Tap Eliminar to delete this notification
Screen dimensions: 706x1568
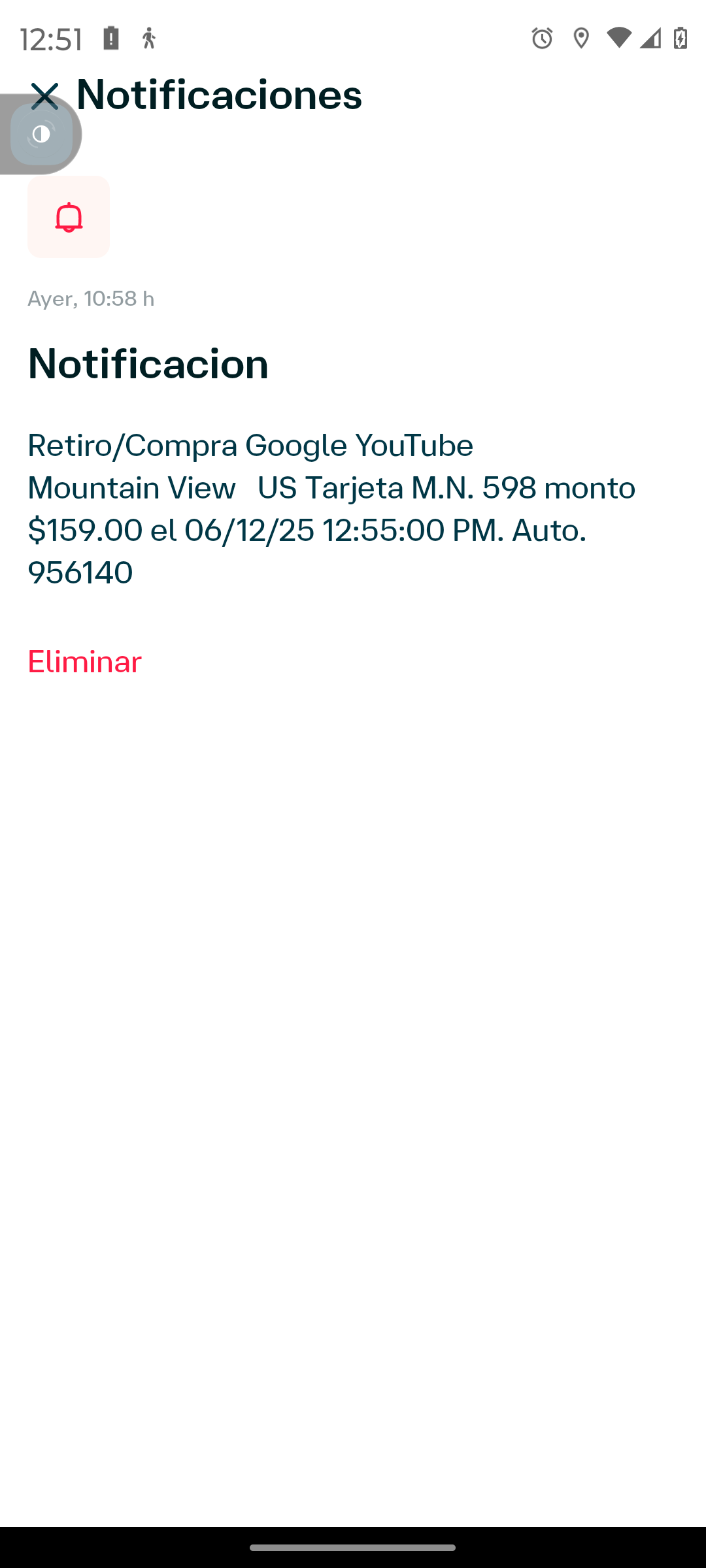pyautogui.click(x=84, y=661)
